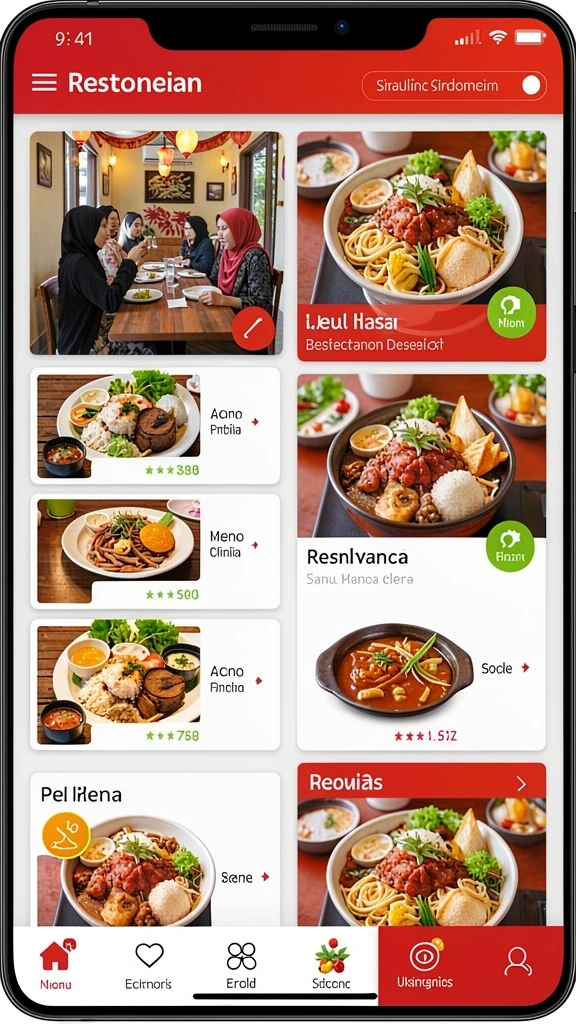Tap the green Elnznt button on Resnlvanca
The height and width of the screenshot is (1024, 576).
(x=510, y=545)
